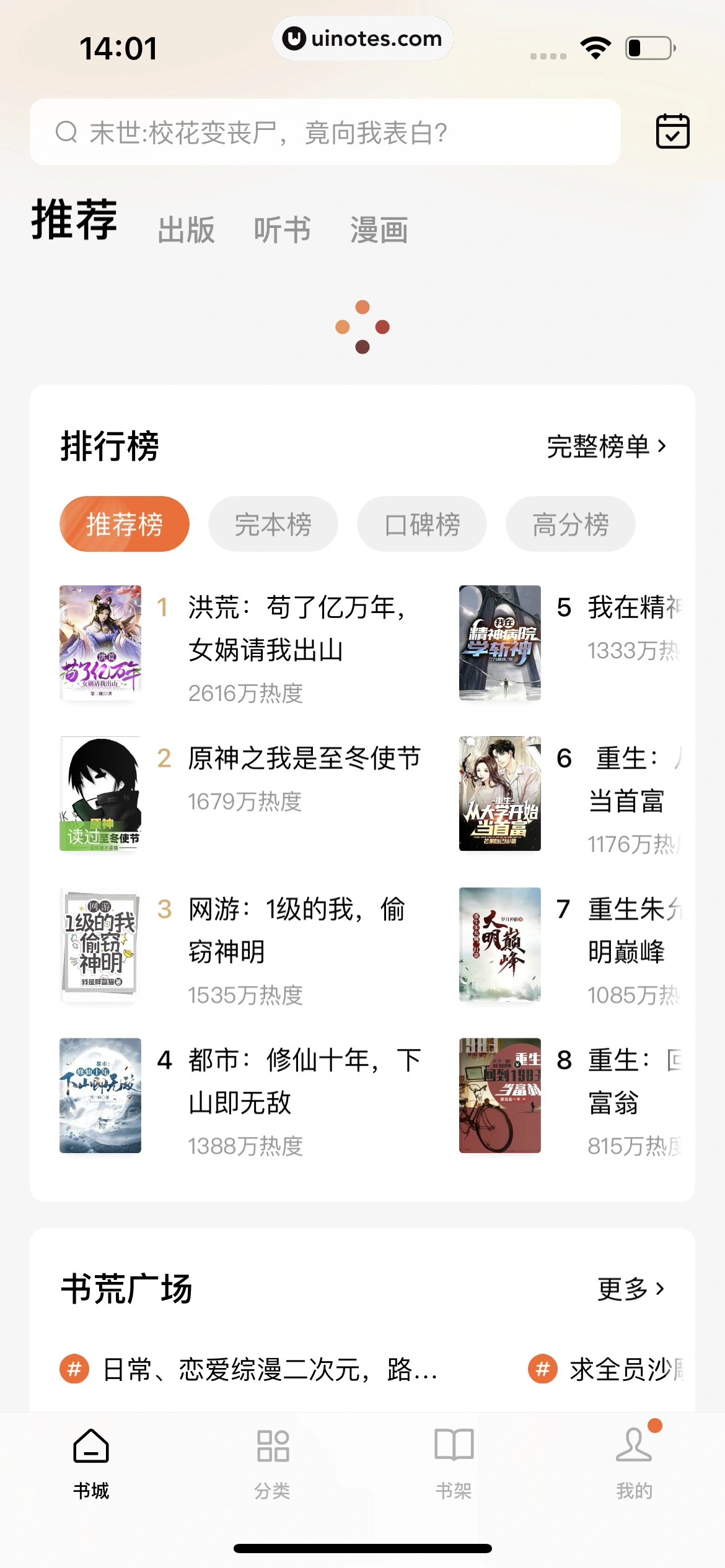The image size is (725, 1568).
Task: Select the 高分榜 chip
Action: pos(570,524)
